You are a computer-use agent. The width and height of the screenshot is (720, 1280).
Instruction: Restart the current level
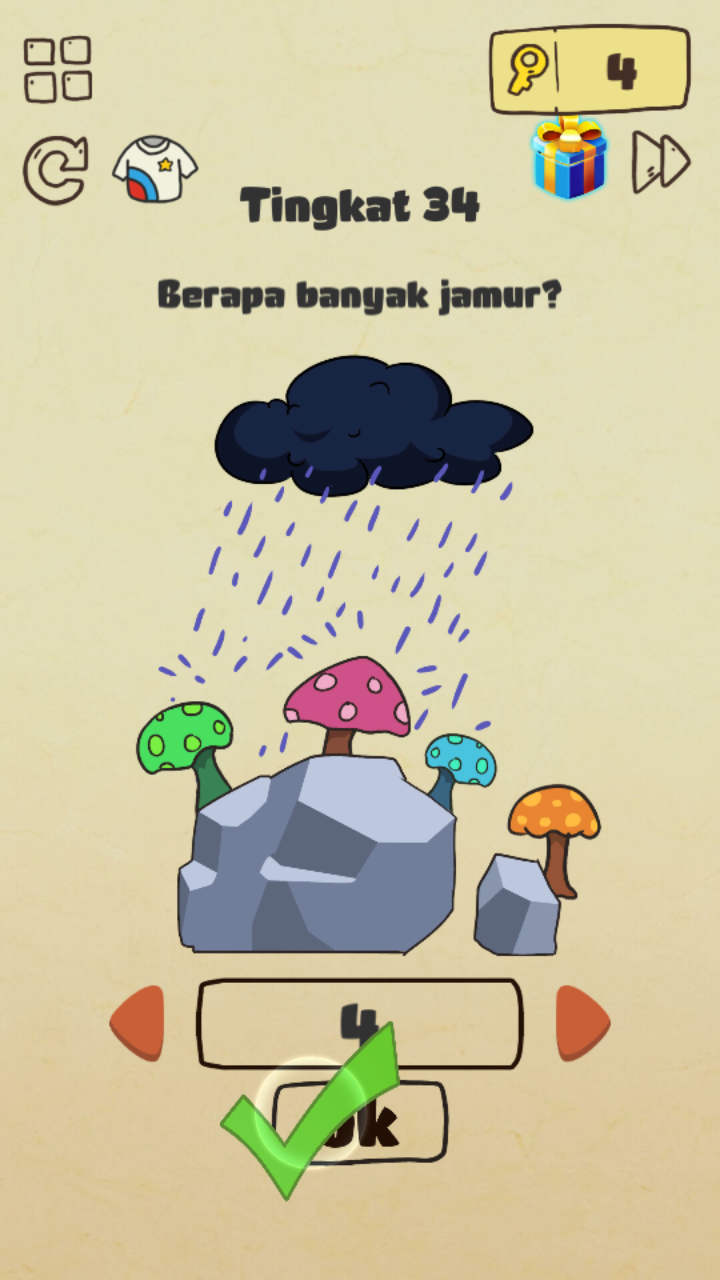55,169
